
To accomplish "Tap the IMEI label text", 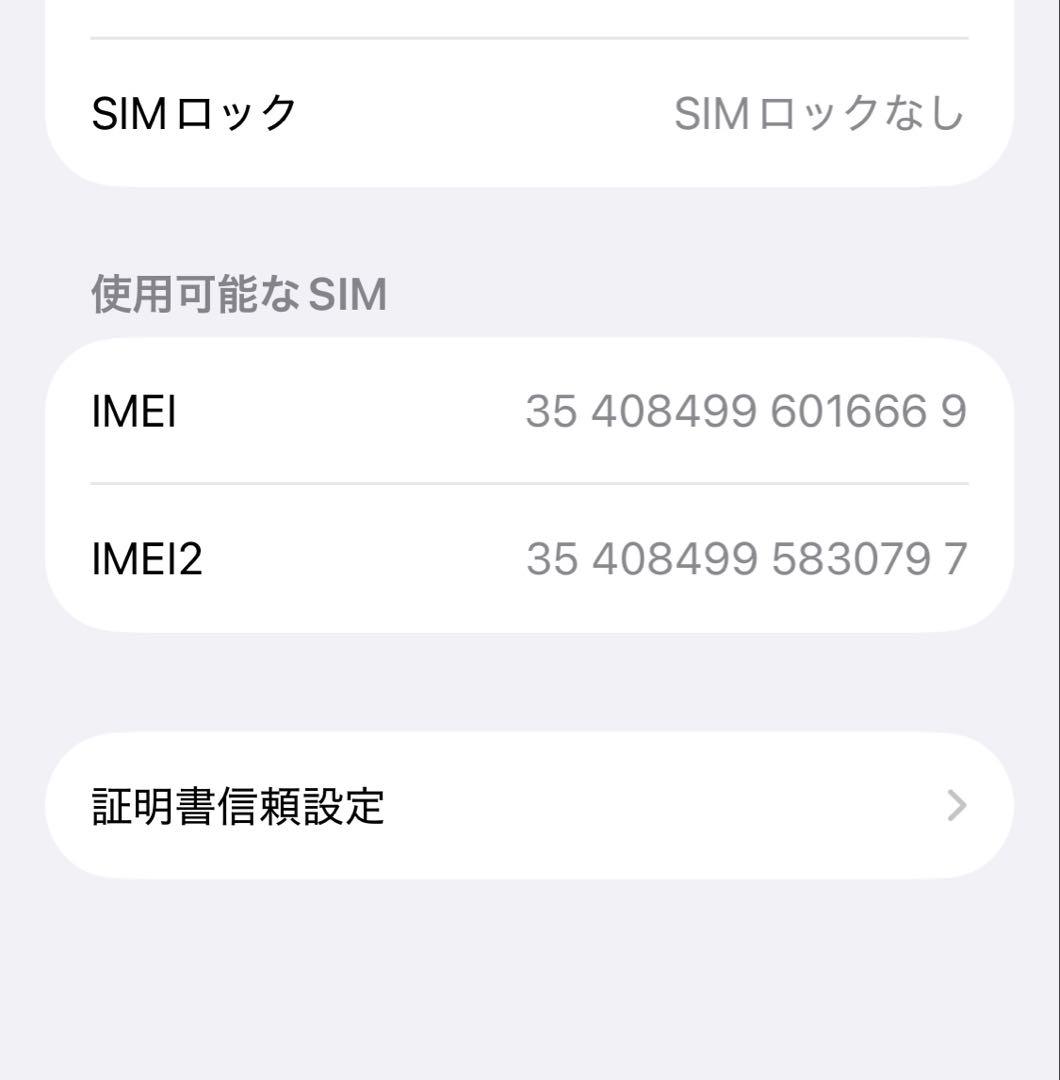I will point(133,412).
